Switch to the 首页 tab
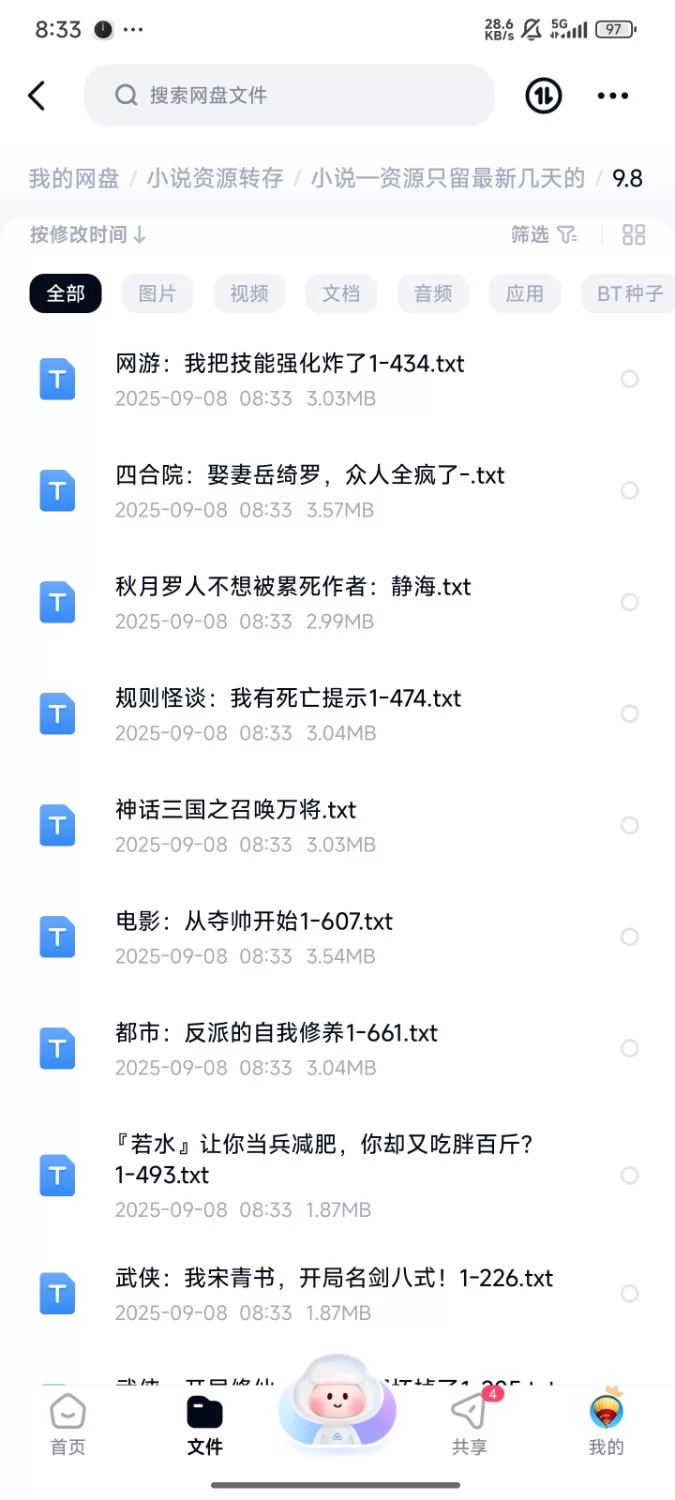The height and width of the screenshot is (1500, 675). click(x=68, y=1426)
